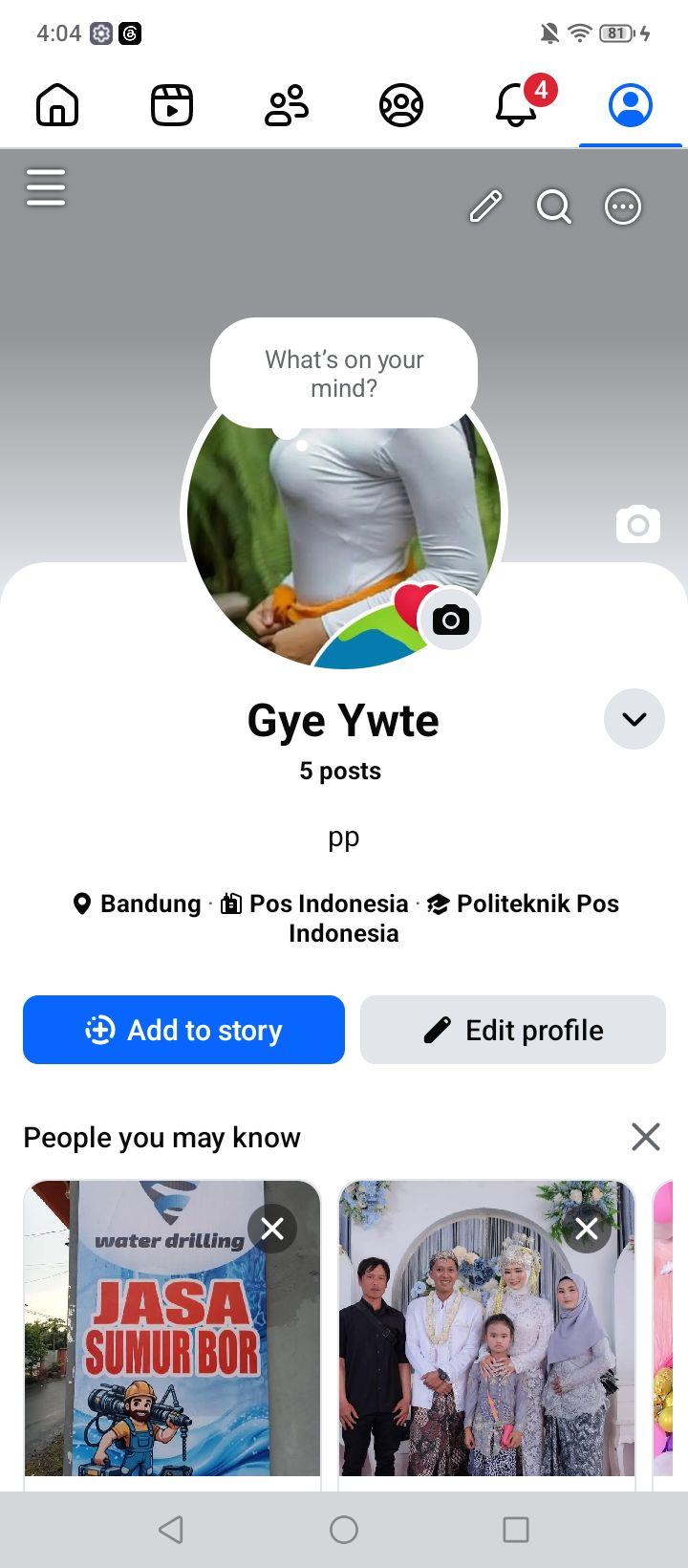Update profile picture via camera badge
Viewport: 688px width, 1568px height.
click(x=451, y=620)
